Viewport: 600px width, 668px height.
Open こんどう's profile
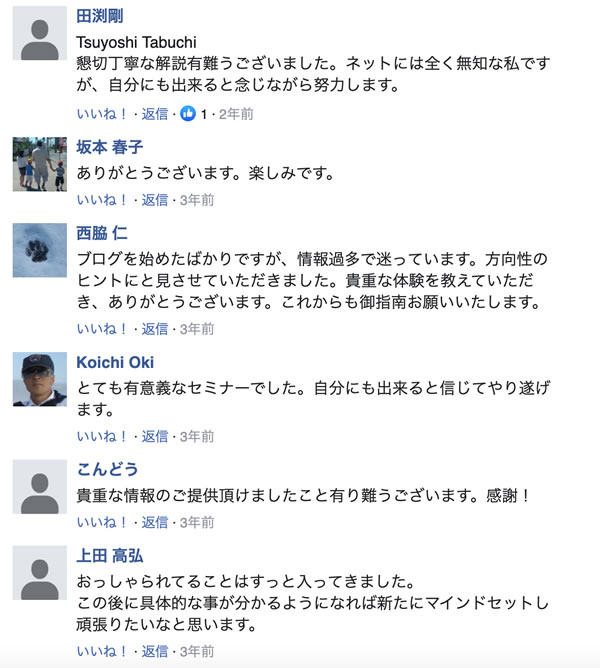(107, 469)
